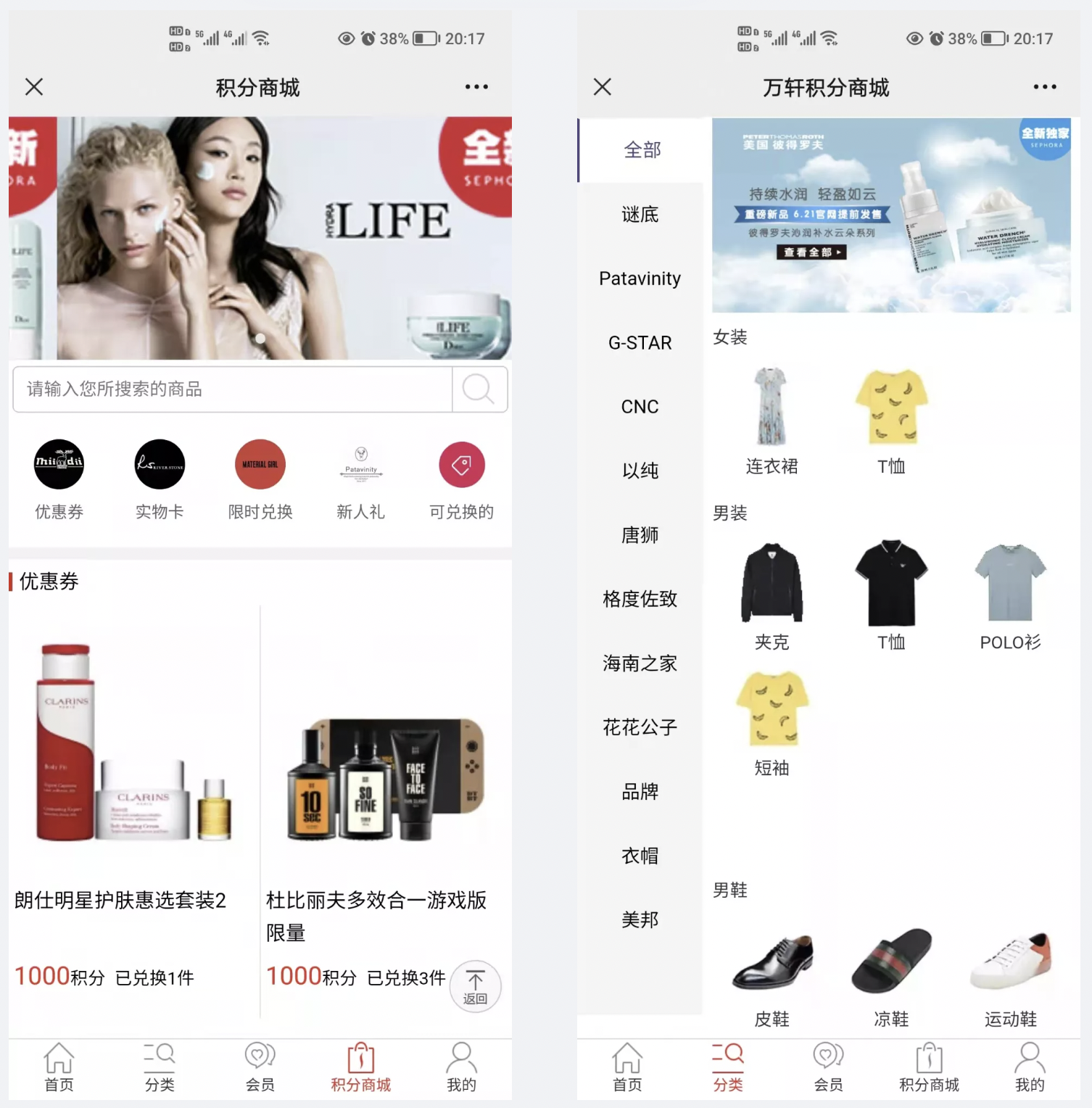Image resolution: width=1092 pixels, height=1108 pixels.
Task: Open the POLO衫 category under 男装
Action: (x=1010, y=596)
